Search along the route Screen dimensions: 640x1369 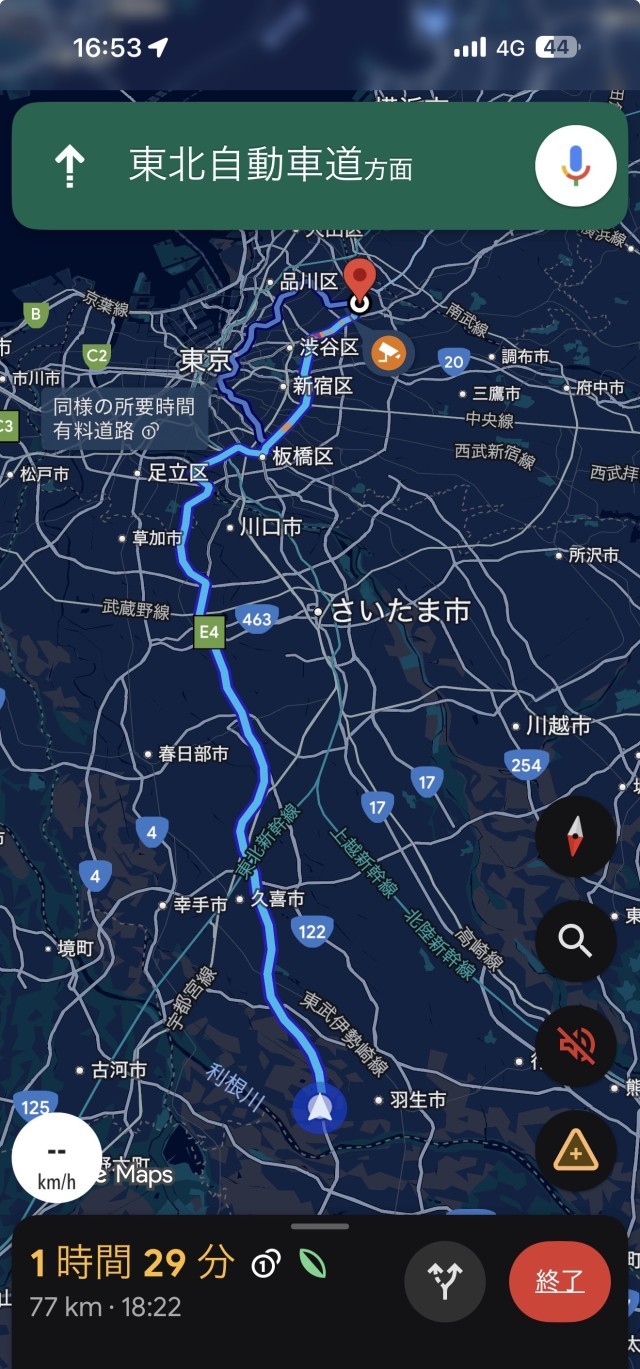click(575, 941)
